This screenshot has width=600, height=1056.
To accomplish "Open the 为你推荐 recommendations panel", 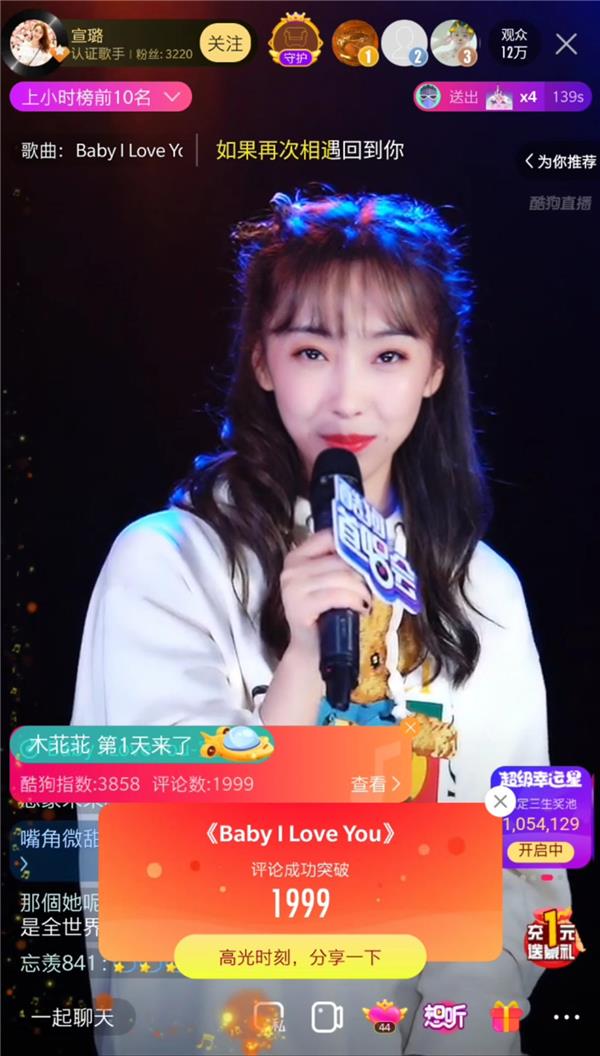I will click(x=558, y=161).
